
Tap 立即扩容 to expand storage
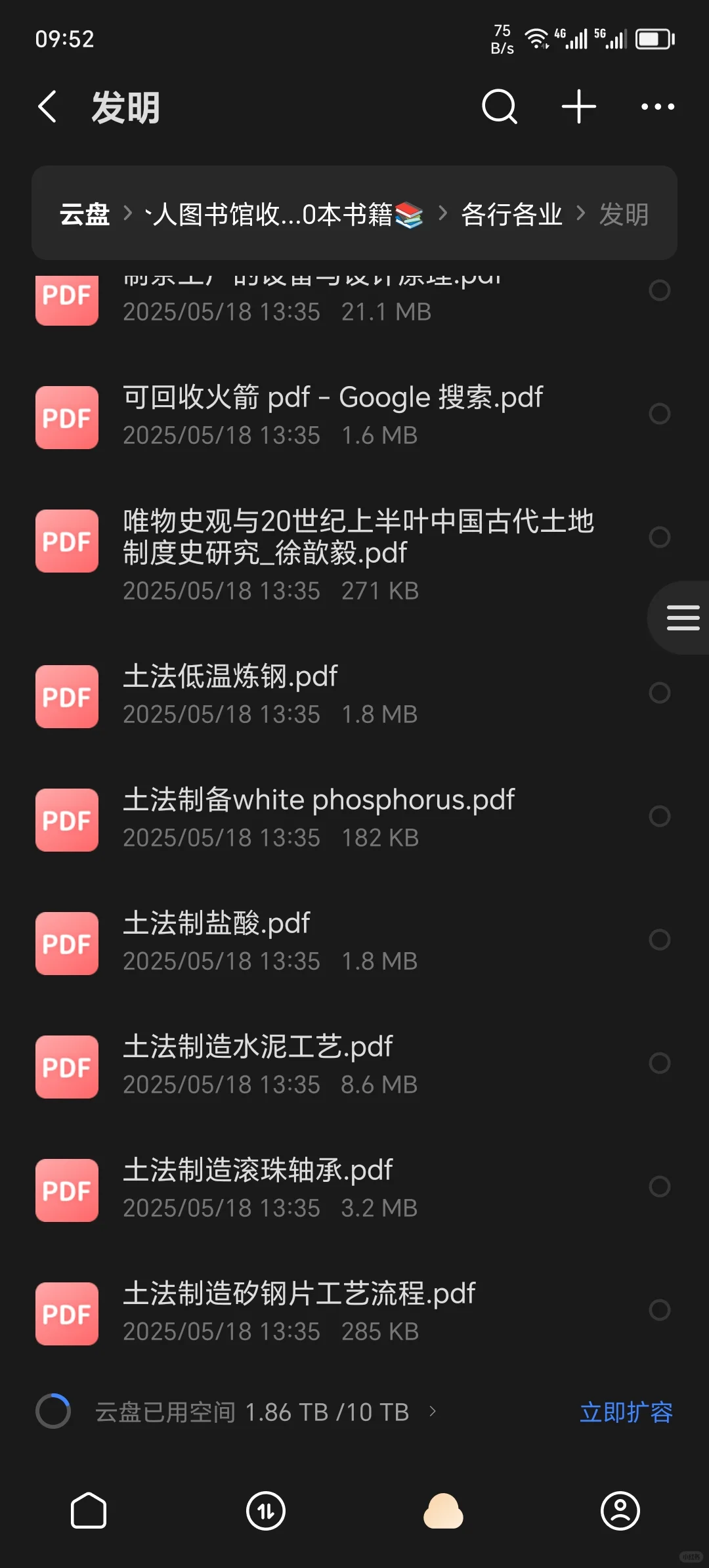[x=626, y=1412]
